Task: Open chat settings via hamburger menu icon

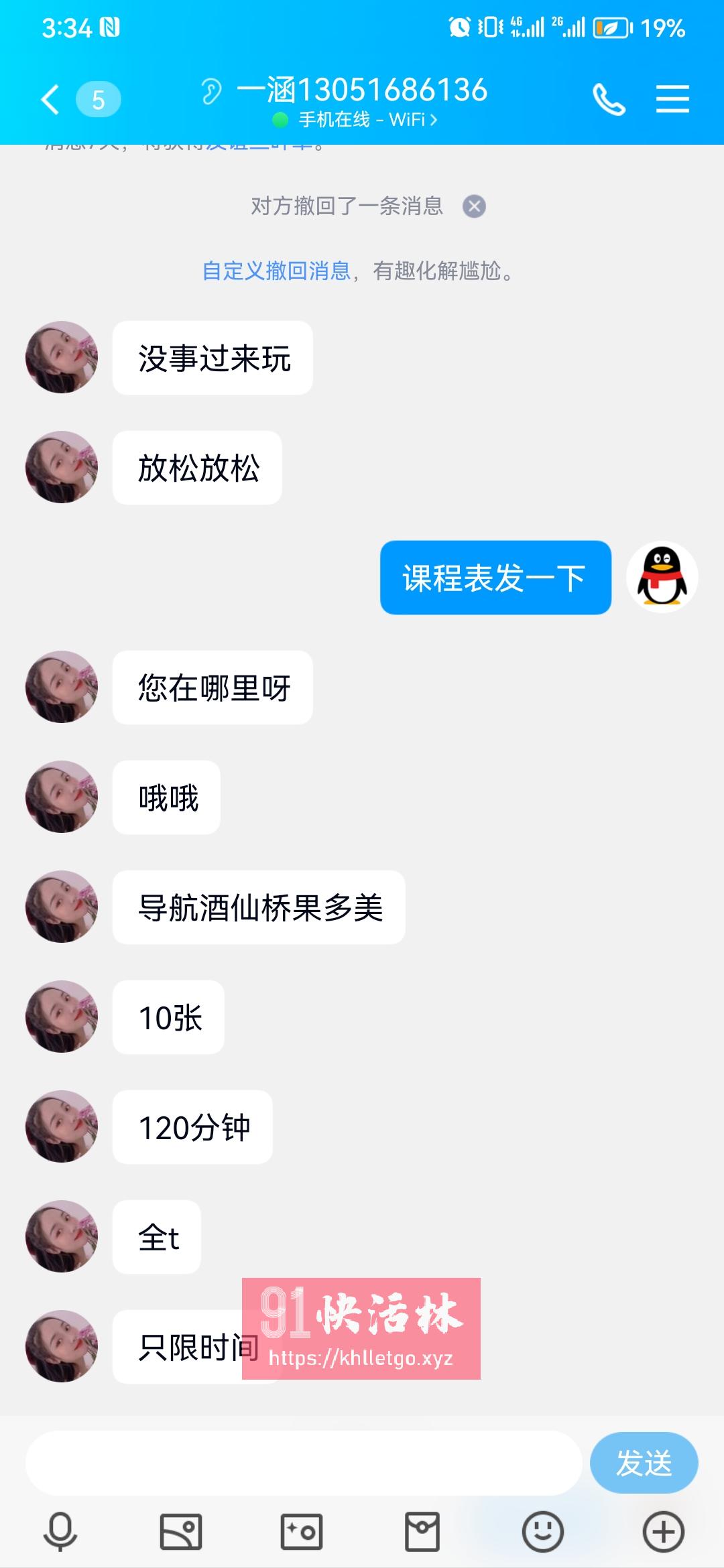Action: pos(673,98)
